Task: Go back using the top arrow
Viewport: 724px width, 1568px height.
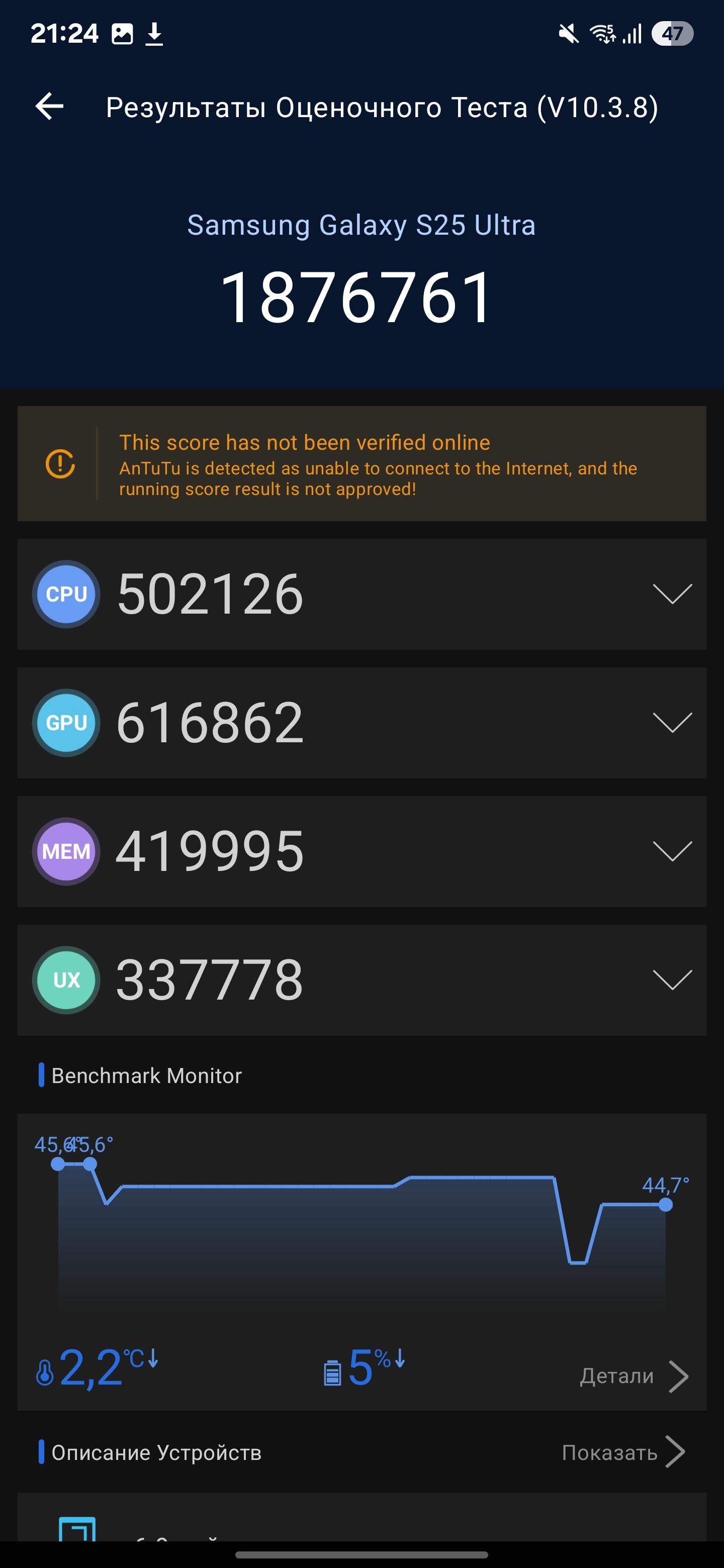Action: coord(50,107)
